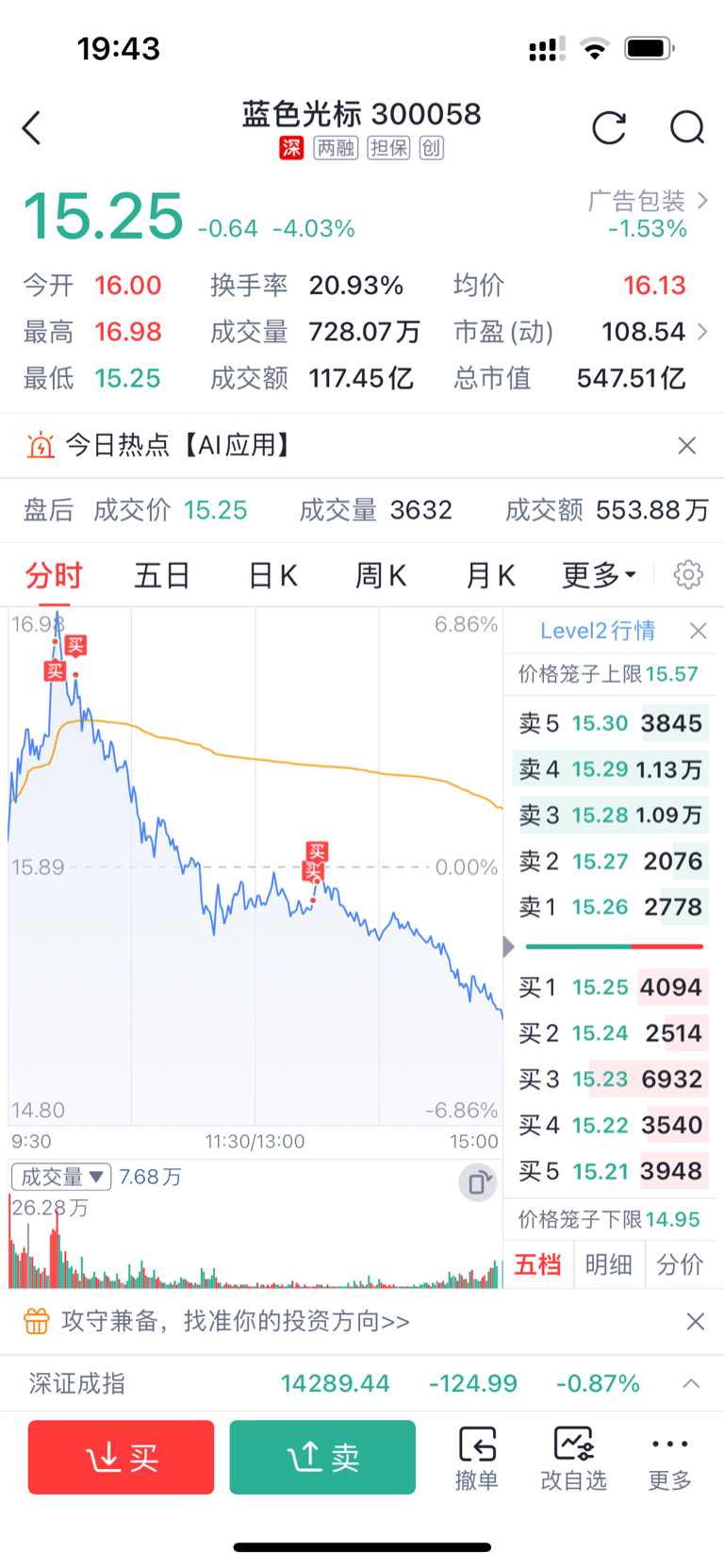Screen dimensions: 724x1568
Task: Open the search magnifier icon
Action: click(x=687, y=127)
